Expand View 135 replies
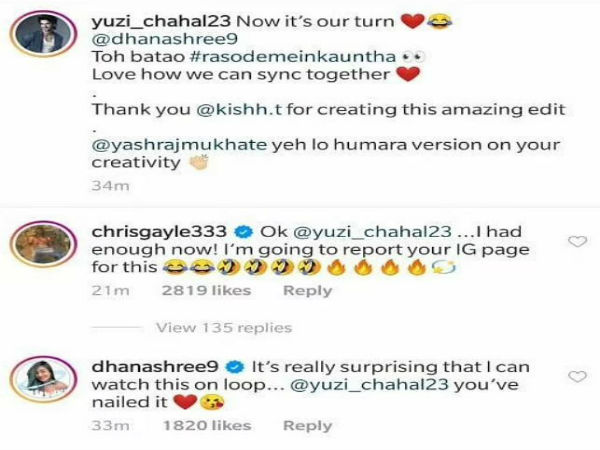 (224, 327)
